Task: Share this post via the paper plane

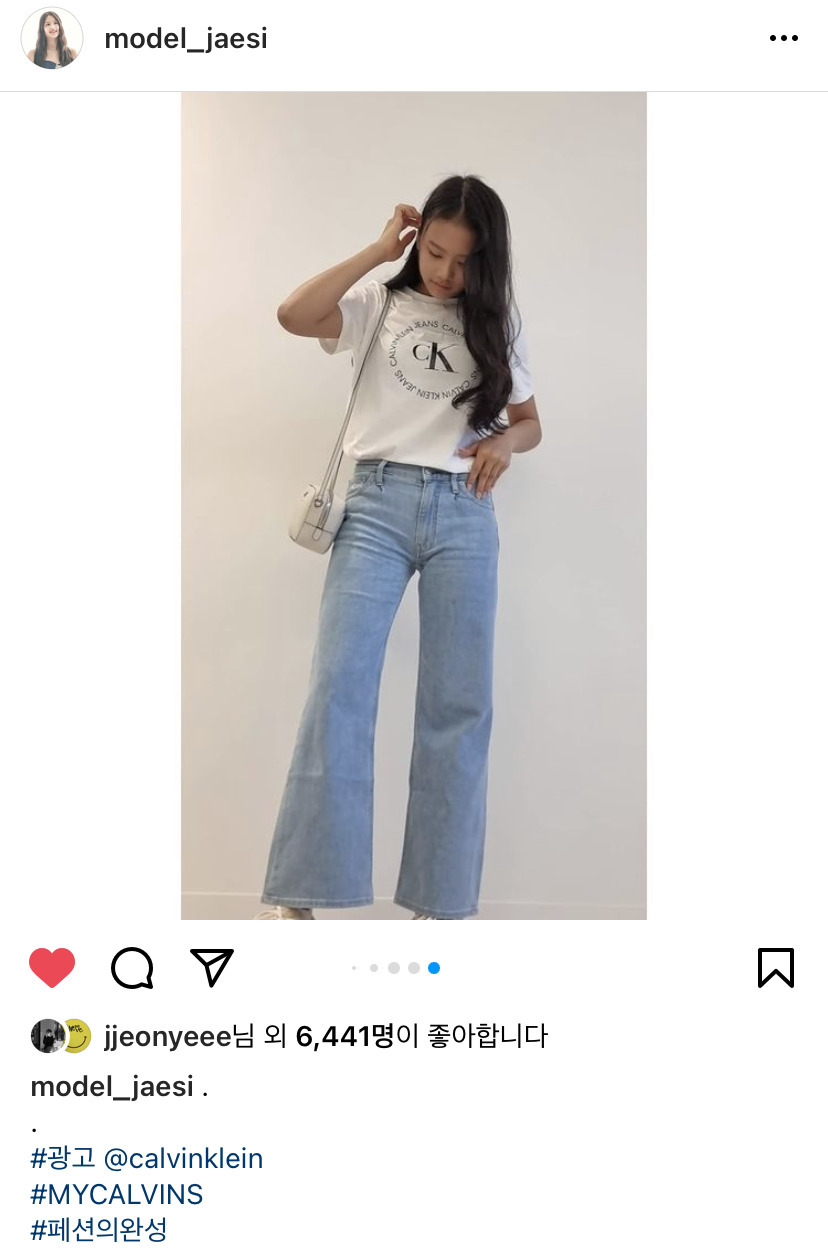Action: 212,968
